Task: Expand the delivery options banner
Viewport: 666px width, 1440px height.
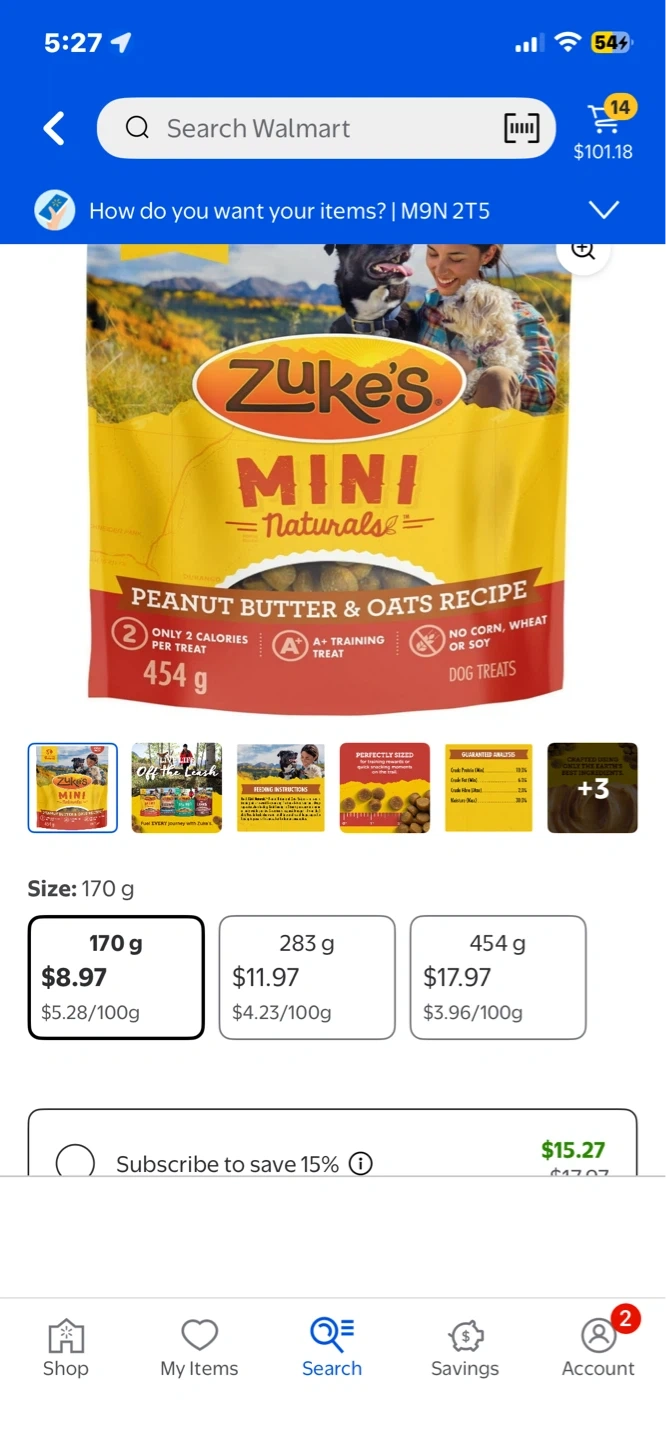Action: click(x=604, y=210)
